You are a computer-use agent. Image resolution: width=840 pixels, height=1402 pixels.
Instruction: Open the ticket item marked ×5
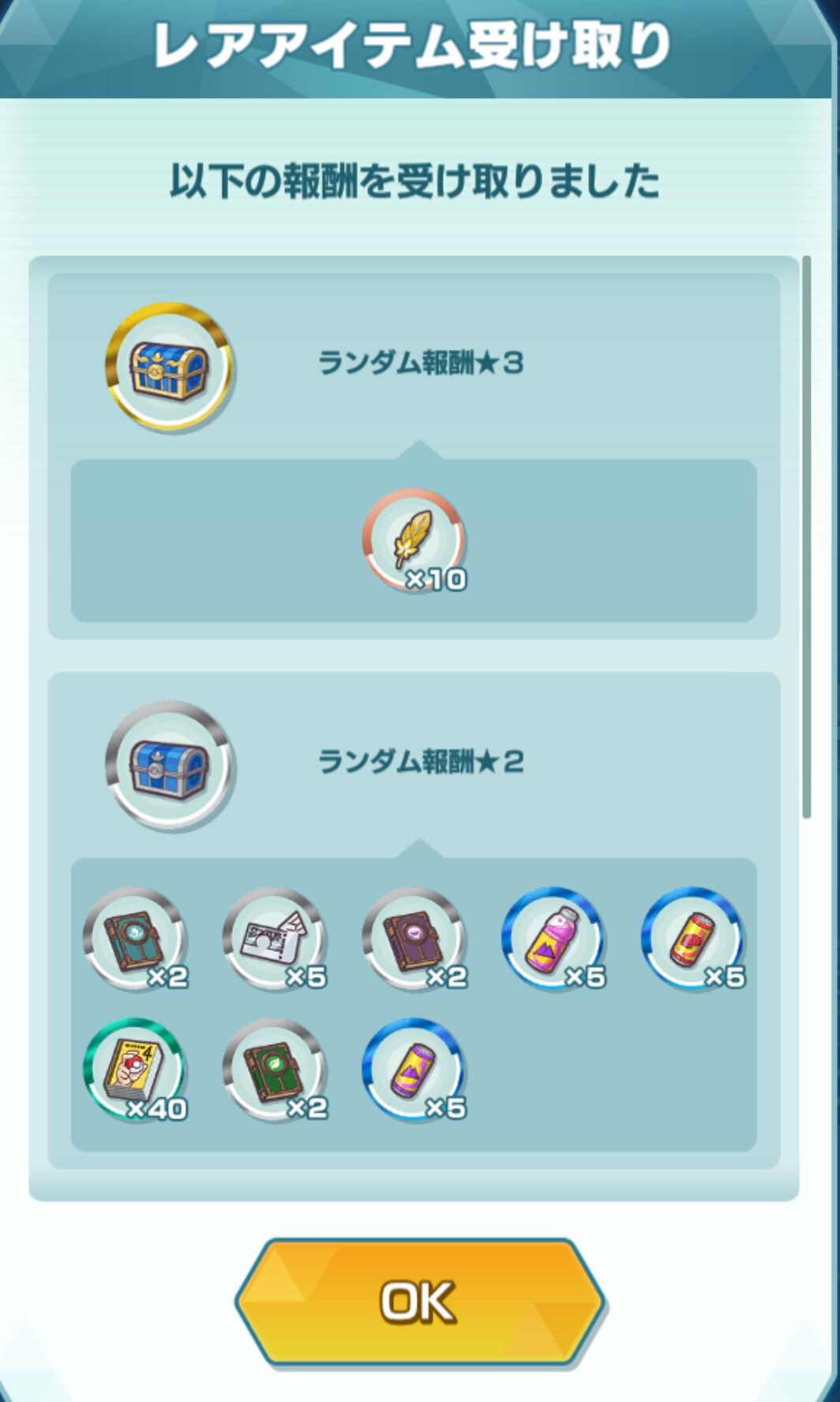(x=274, y=939)
